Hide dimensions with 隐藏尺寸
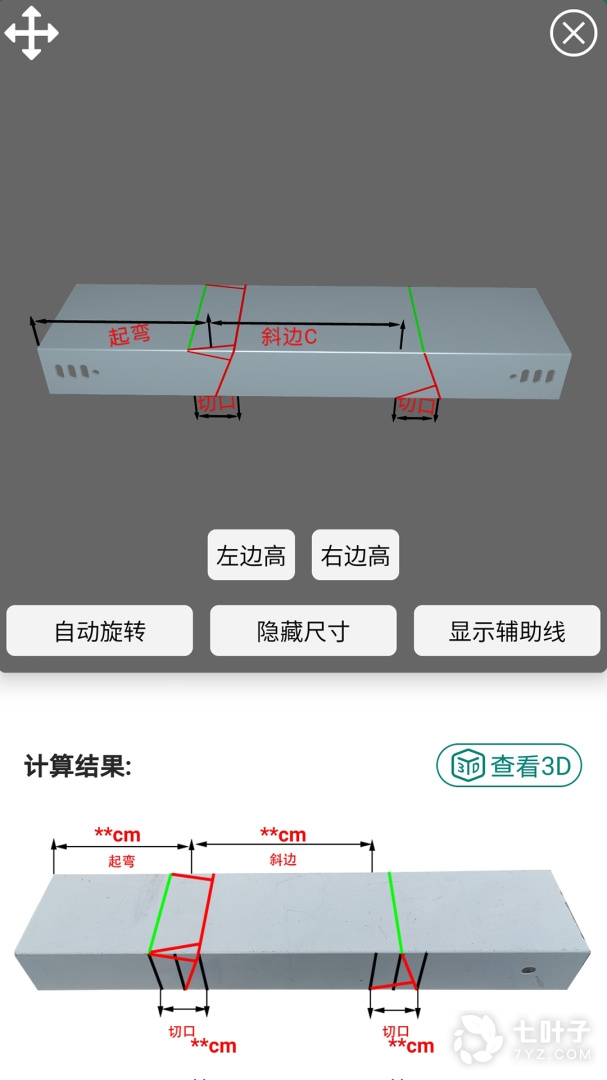 [x=303, y=631]
